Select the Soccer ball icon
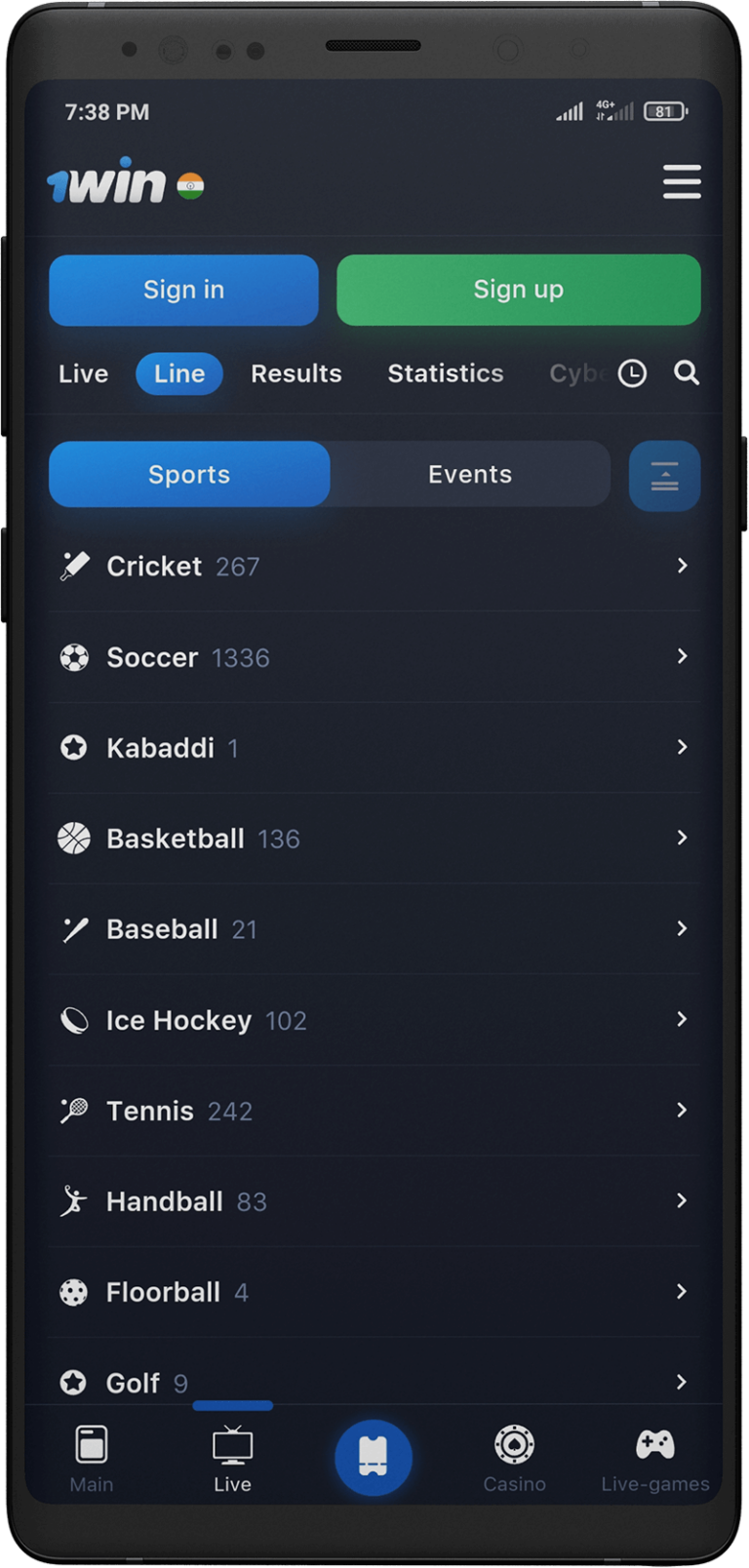The width and height of the screenshot is (749, 1568). pyautogui.click(x=74, y=656)
